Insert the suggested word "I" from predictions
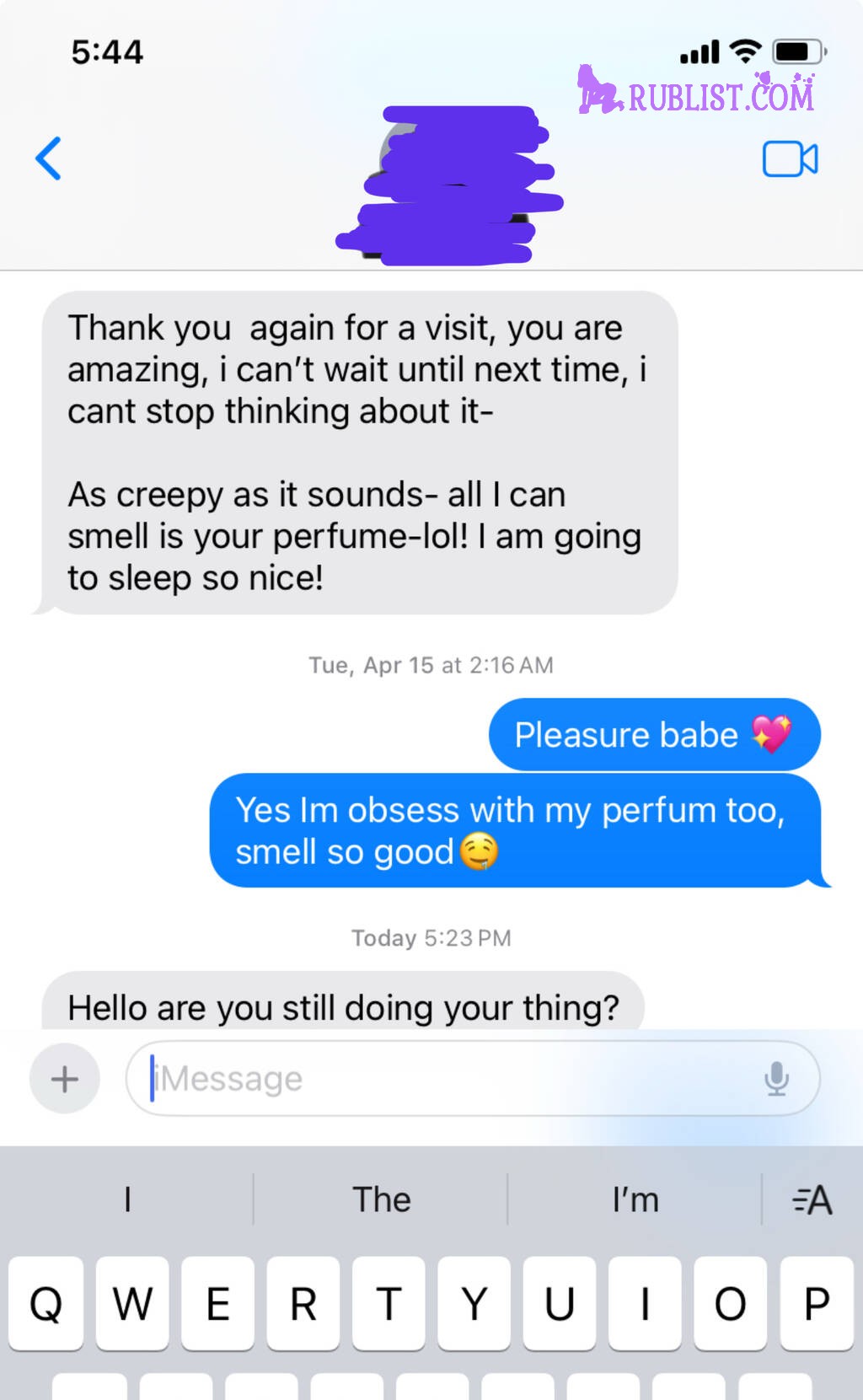Viewport: 863px width, 1400px height. (x=127, y=1199)
